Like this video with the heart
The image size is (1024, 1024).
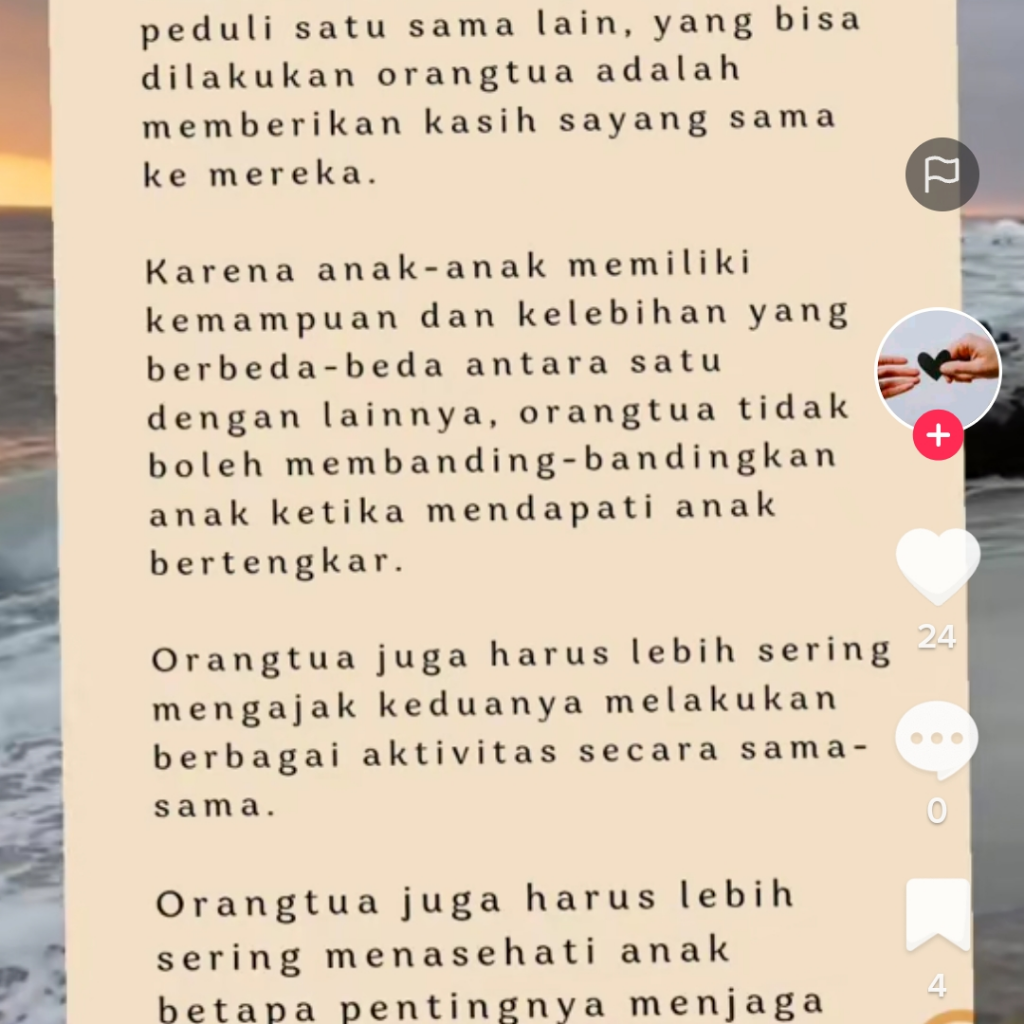coord(937,565)
